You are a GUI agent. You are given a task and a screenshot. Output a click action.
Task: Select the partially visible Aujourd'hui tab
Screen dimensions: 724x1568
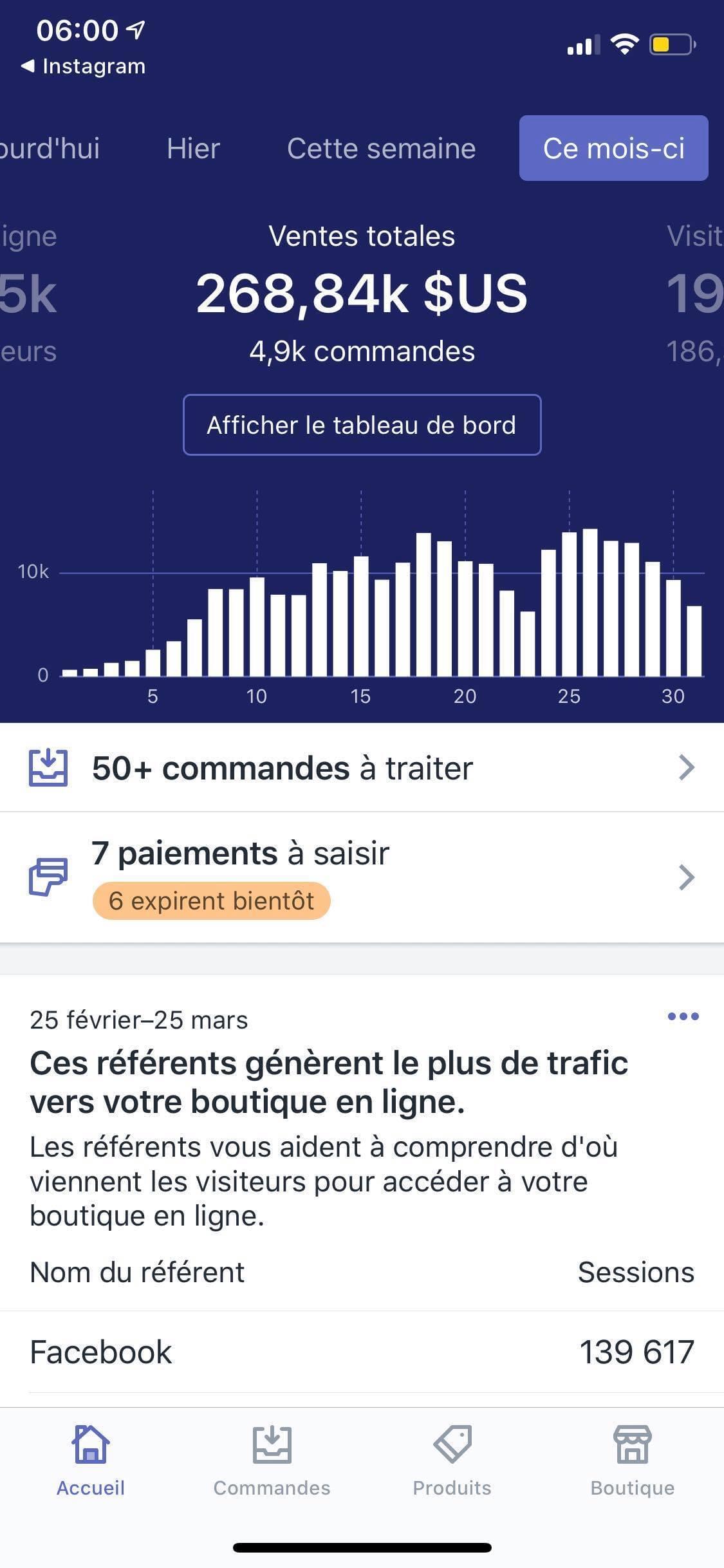(50, 149)
